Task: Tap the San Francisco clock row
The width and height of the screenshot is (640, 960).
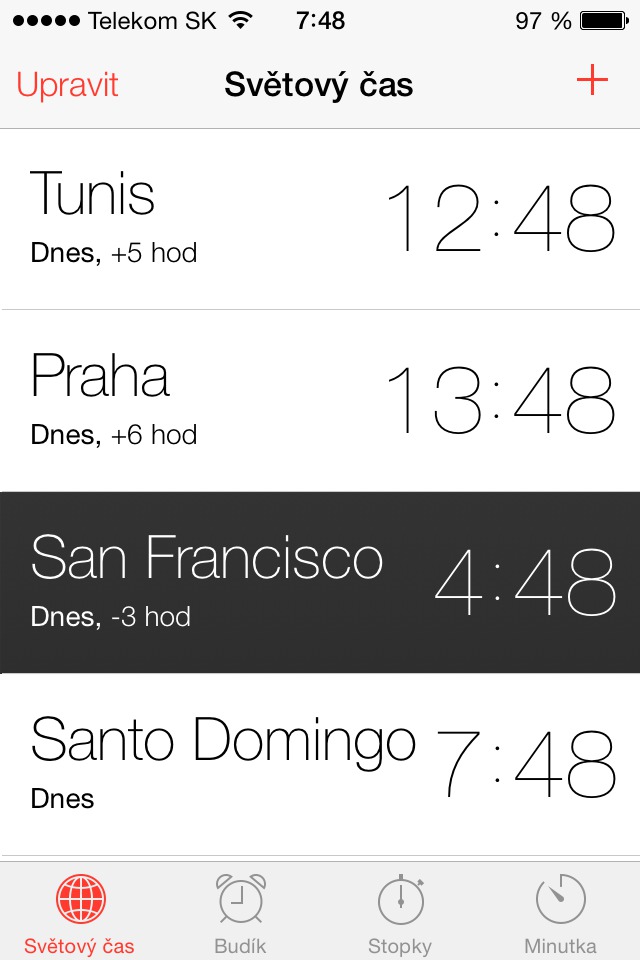Action: point(320,582)
